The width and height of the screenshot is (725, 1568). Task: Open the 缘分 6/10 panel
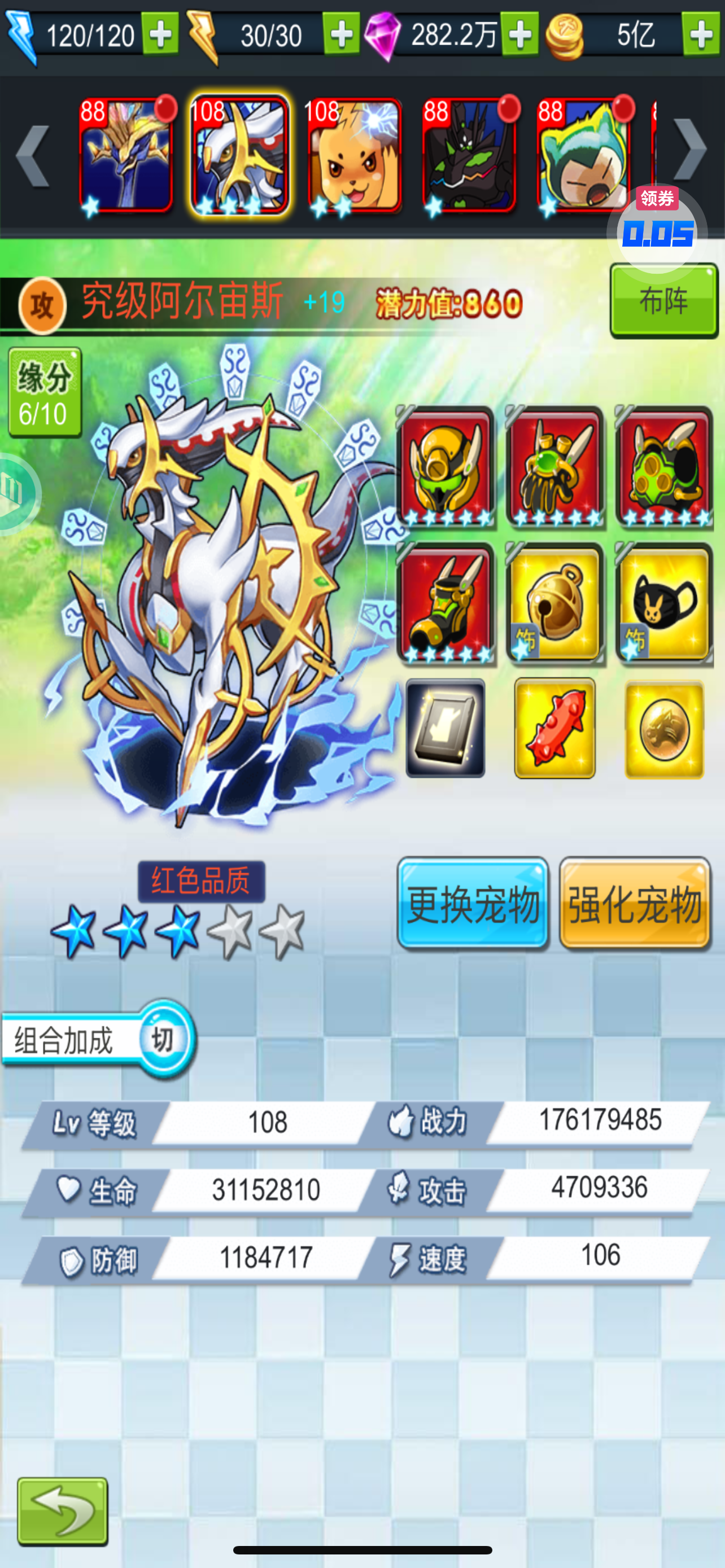45,393
